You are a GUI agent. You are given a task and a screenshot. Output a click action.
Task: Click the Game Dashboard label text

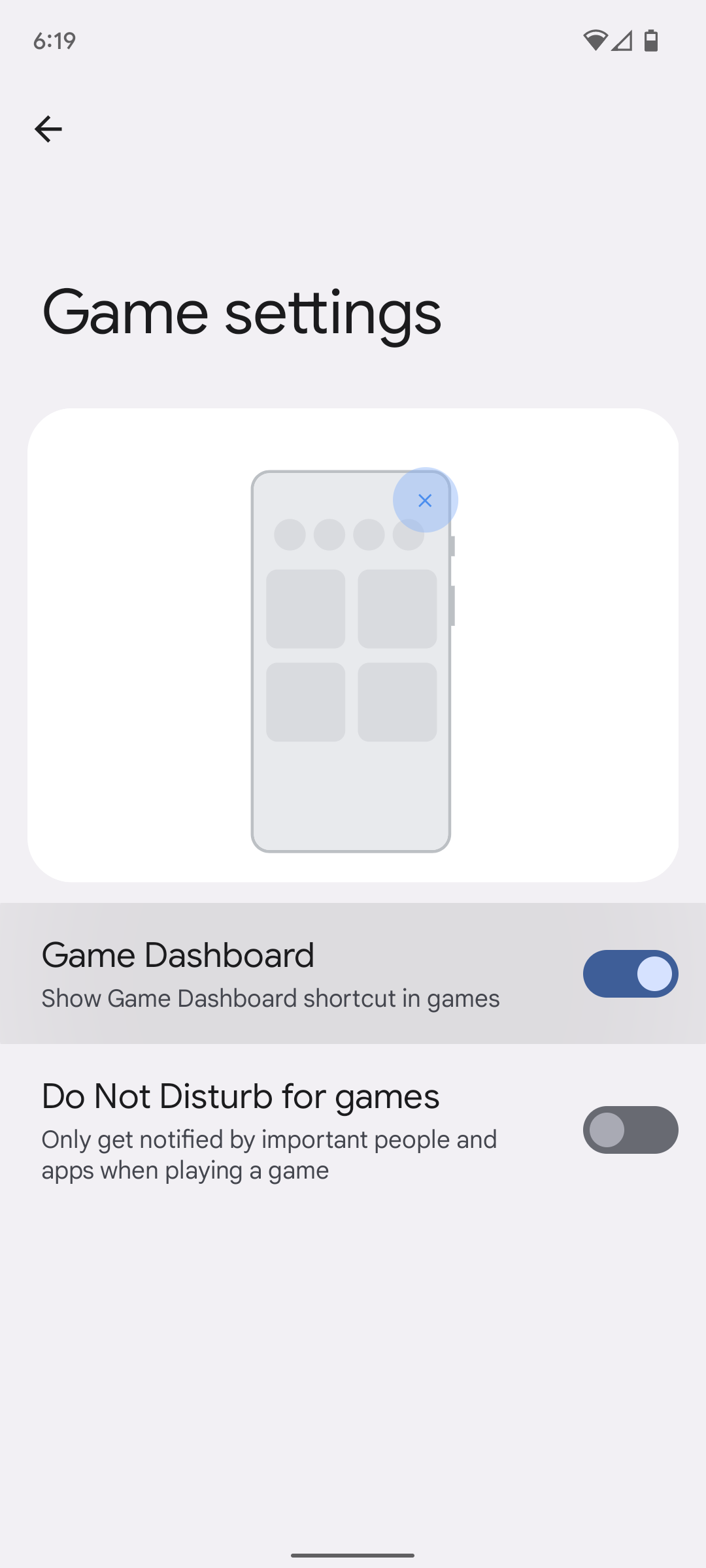click(x=178, y=955)
